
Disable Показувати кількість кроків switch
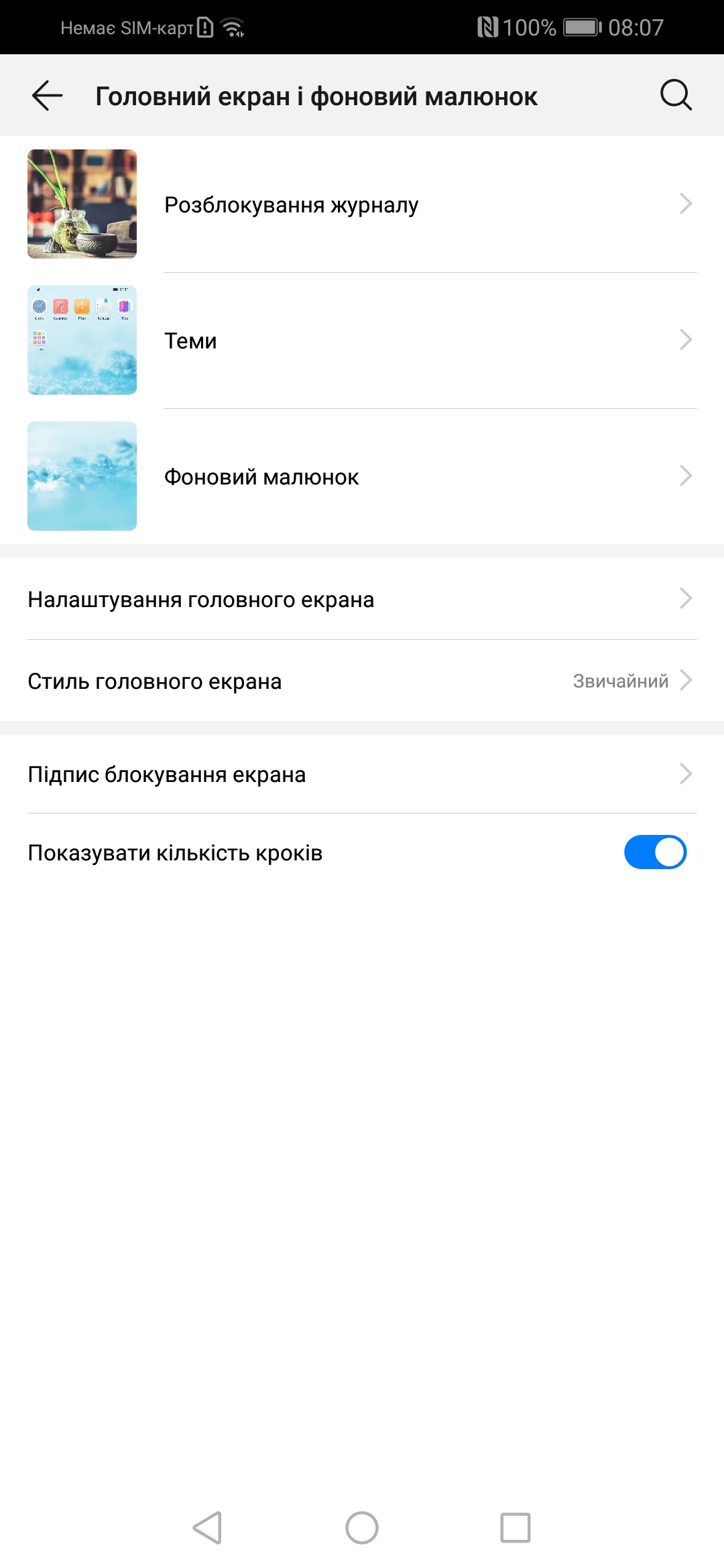655,852
